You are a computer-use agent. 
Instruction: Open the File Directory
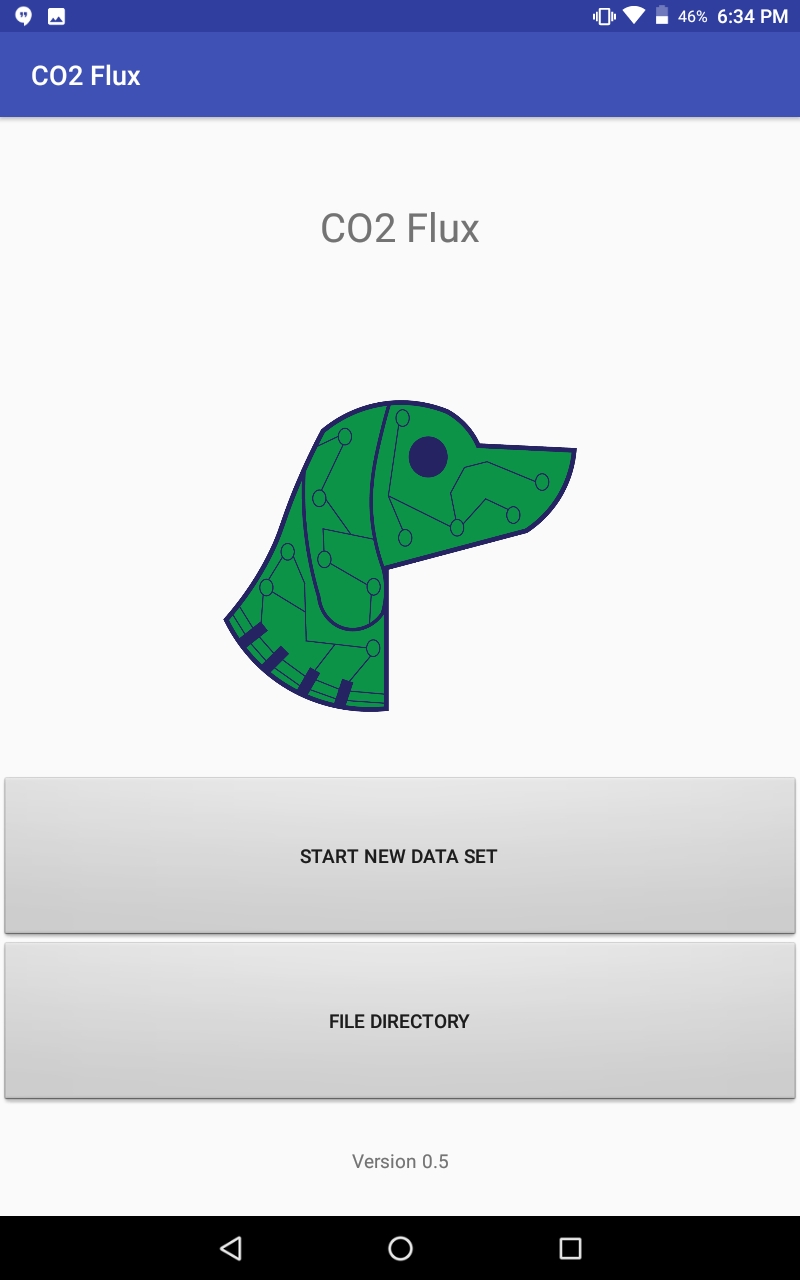(399, 1021)
